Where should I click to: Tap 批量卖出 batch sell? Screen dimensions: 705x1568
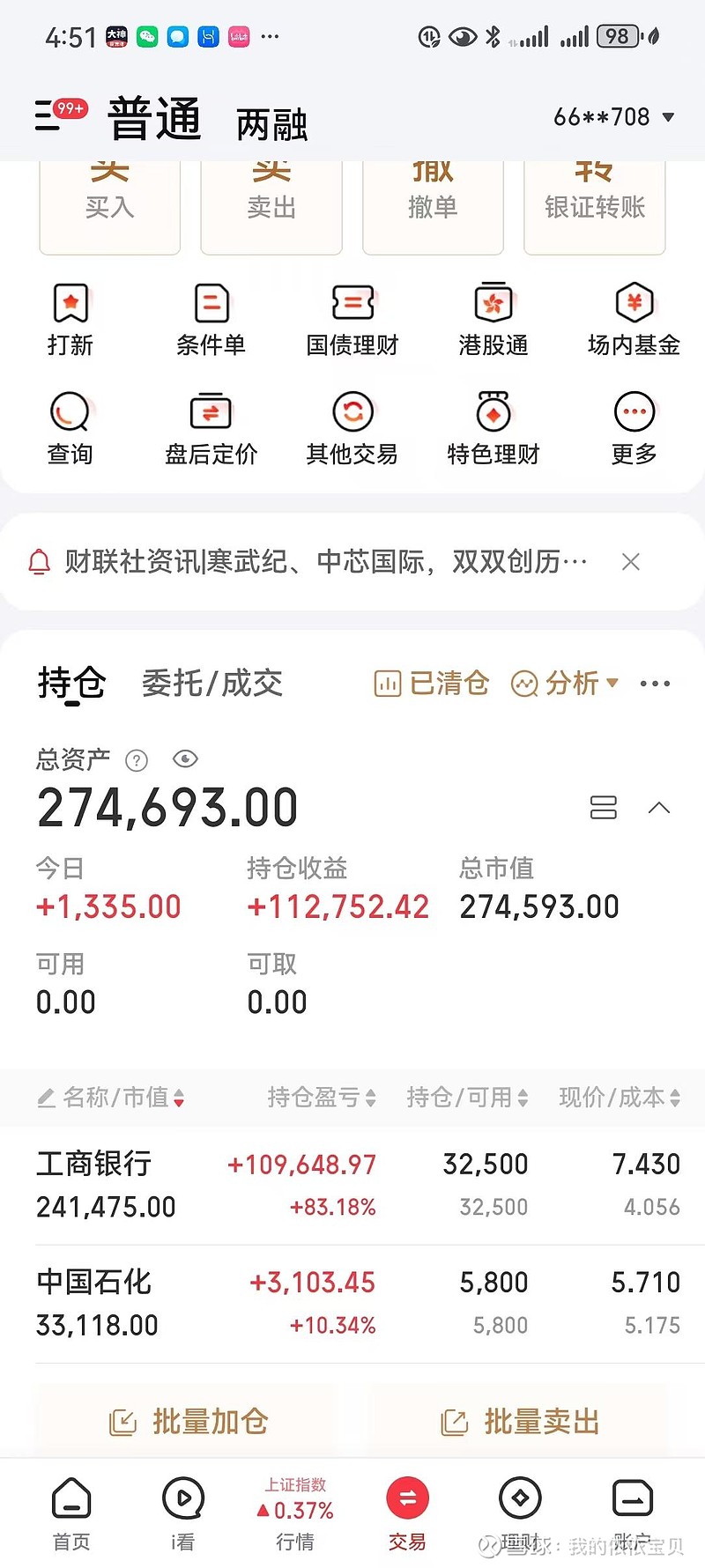(x=519, y=1422)
